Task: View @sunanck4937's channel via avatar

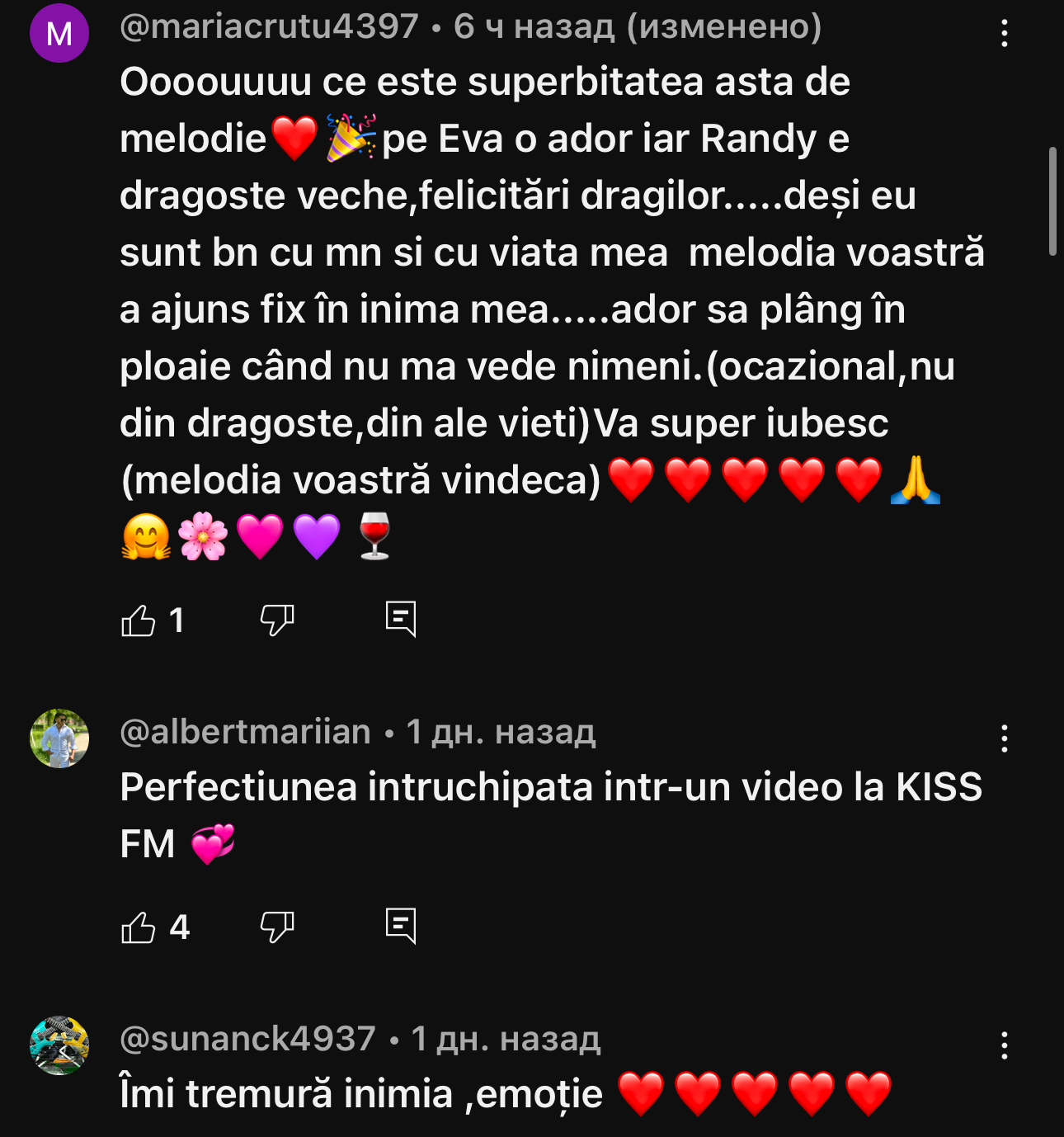Action: (59, 1045)
